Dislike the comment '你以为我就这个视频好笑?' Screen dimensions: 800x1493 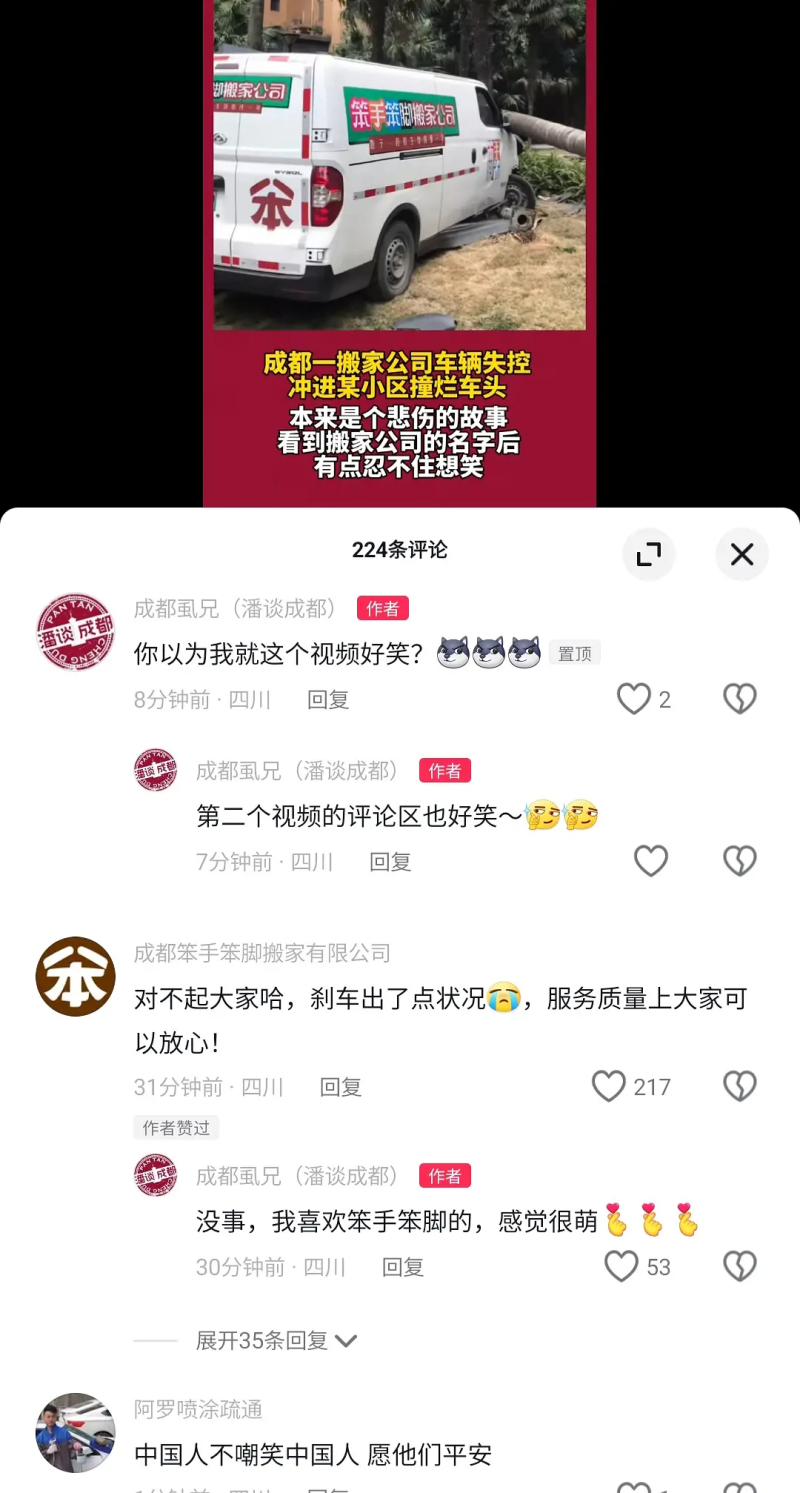point(739,699)
